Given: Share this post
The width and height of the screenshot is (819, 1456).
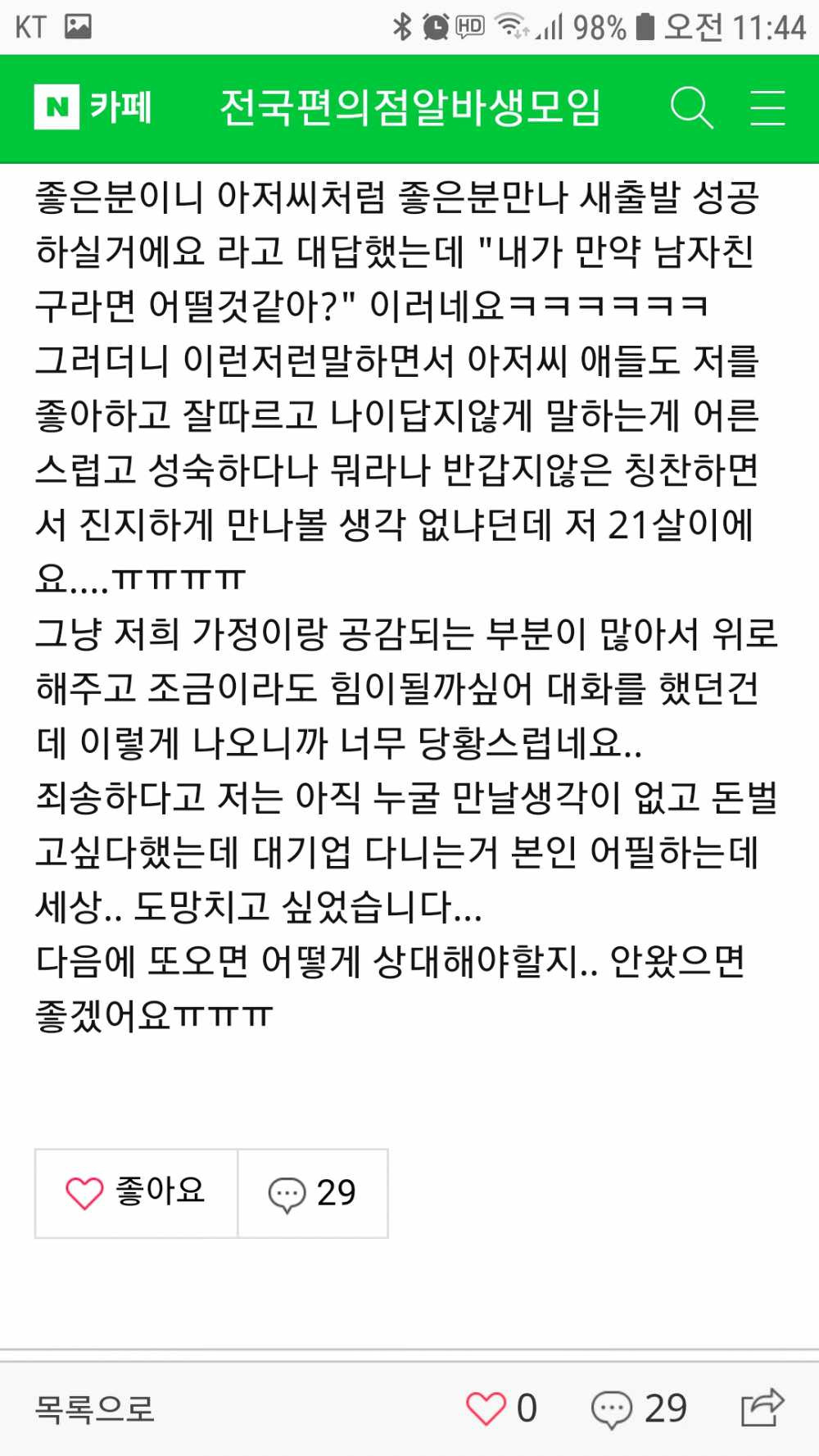Looking at the screenshot, I should point(762,1408).
